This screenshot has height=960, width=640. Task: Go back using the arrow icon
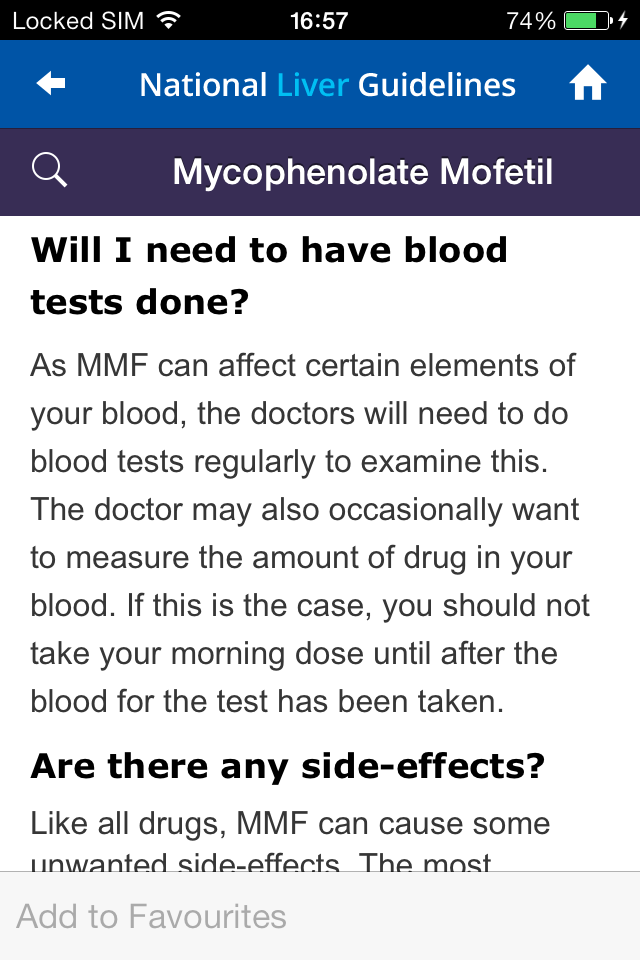pyautogui.click(x=51, y=85)
